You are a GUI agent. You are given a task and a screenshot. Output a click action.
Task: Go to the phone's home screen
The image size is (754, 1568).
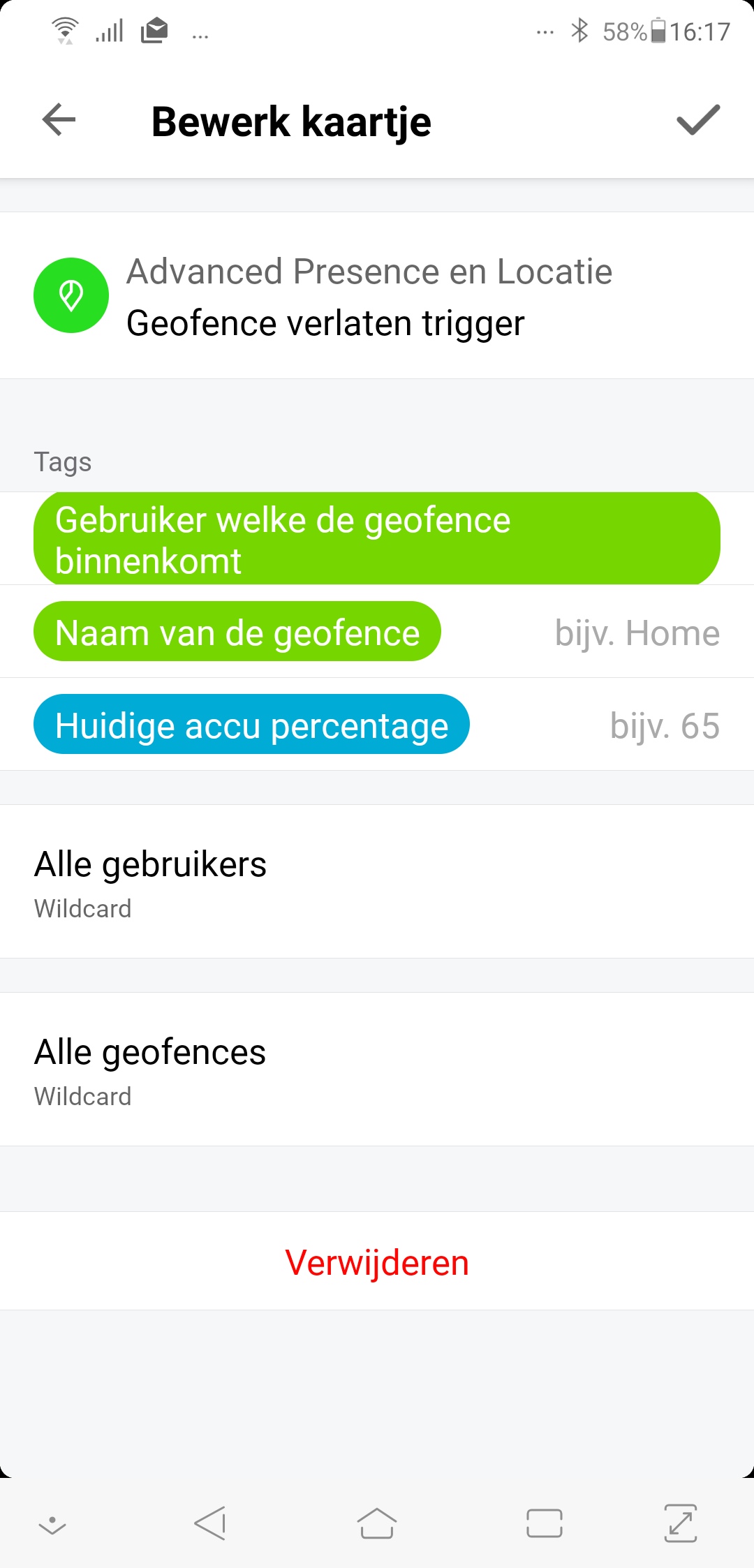point(377,1523)
